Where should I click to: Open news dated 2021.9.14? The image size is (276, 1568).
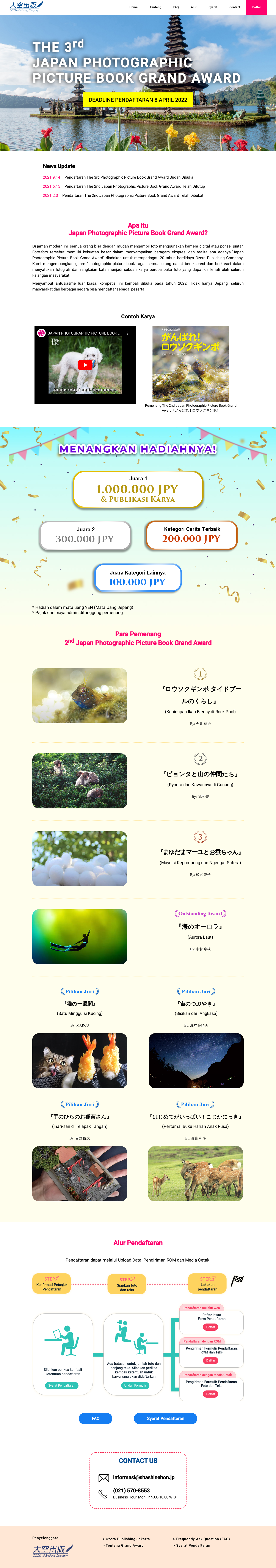[129, 177]
